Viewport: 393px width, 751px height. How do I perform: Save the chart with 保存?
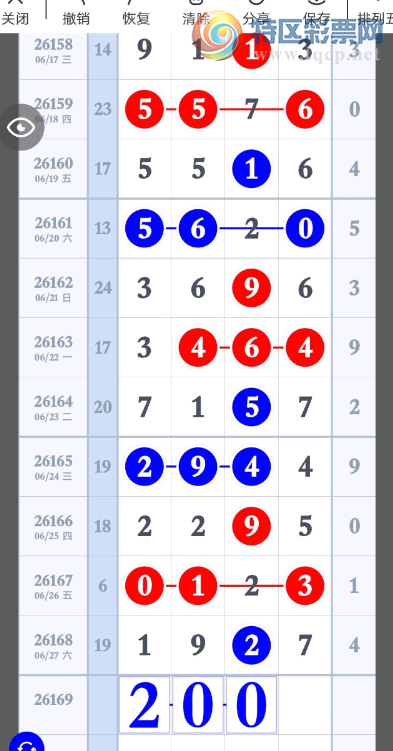tap(316, 13)
